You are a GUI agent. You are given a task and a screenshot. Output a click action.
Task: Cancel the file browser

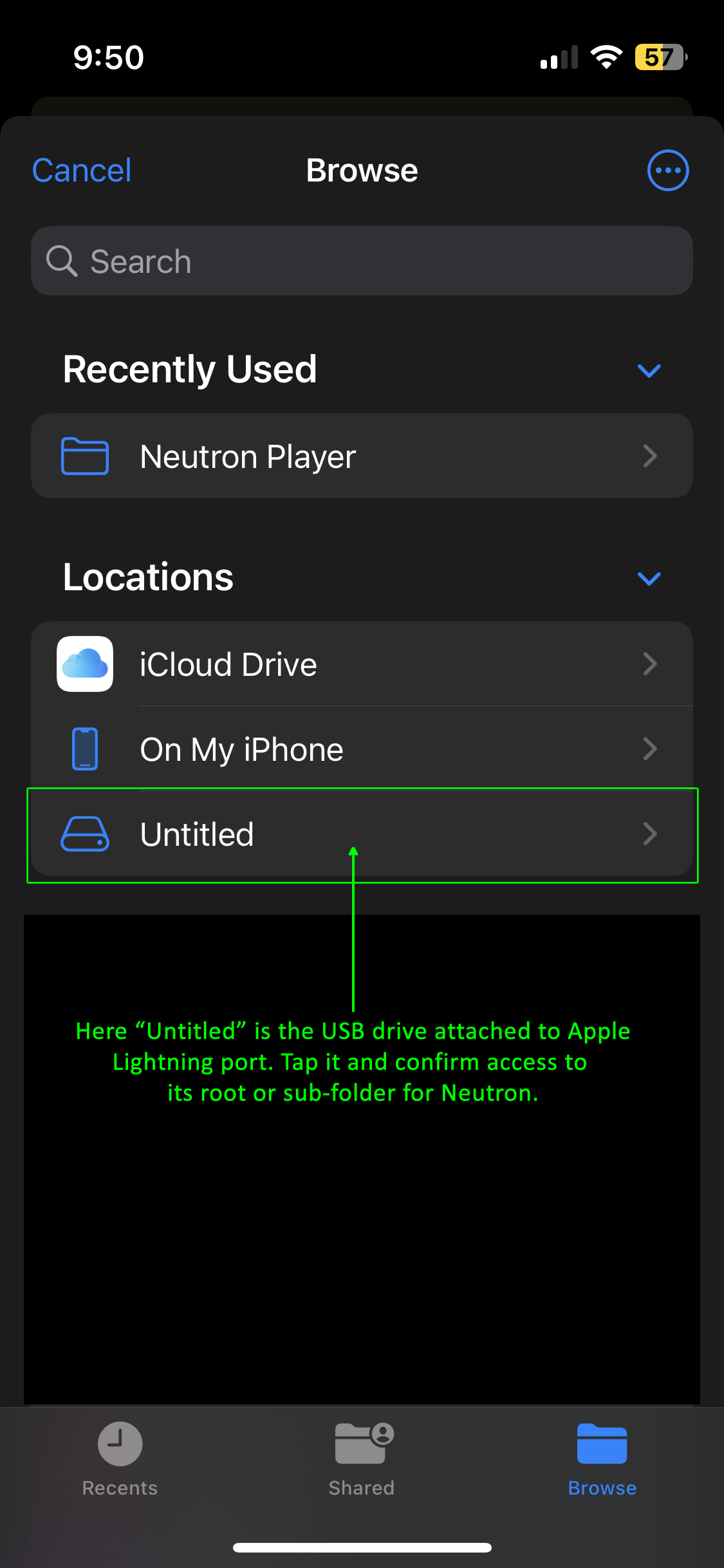point(82,171)
